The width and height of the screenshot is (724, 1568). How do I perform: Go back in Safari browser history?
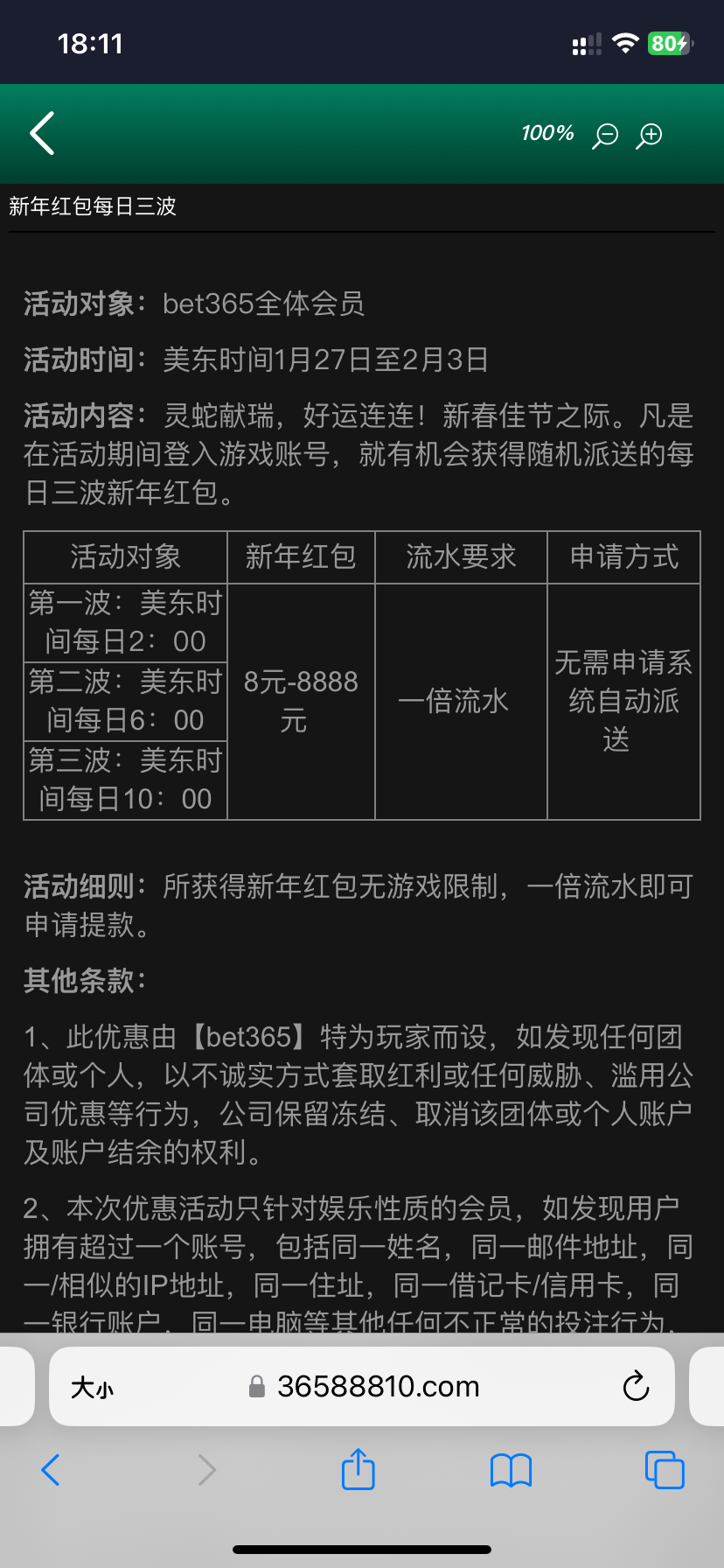pos(51,1470)
